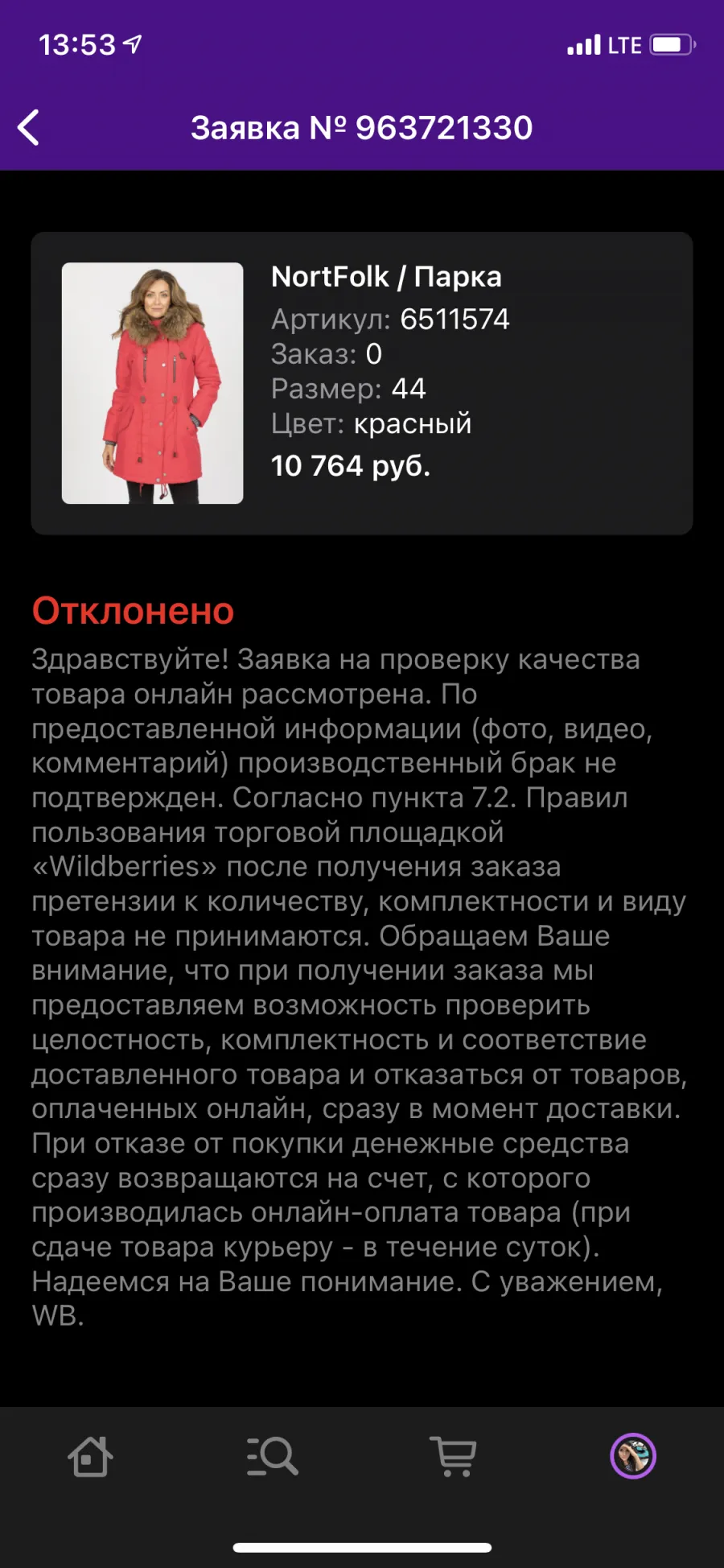Go back from the request page
The width and height of the screenshot is (724, 1568).
click(29, 128)
